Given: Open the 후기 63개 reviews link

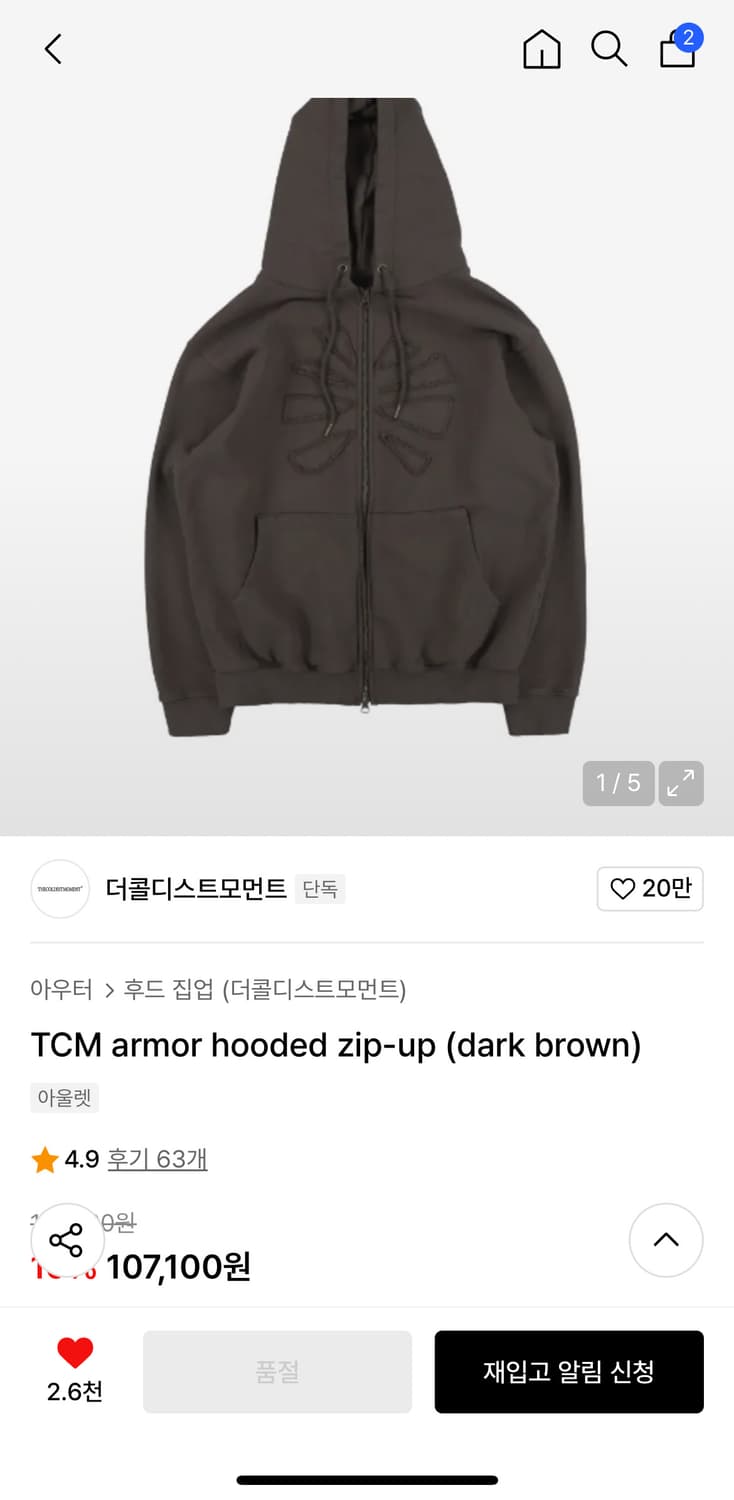Looking at the screenshot, I should [x=157, y=1158].
